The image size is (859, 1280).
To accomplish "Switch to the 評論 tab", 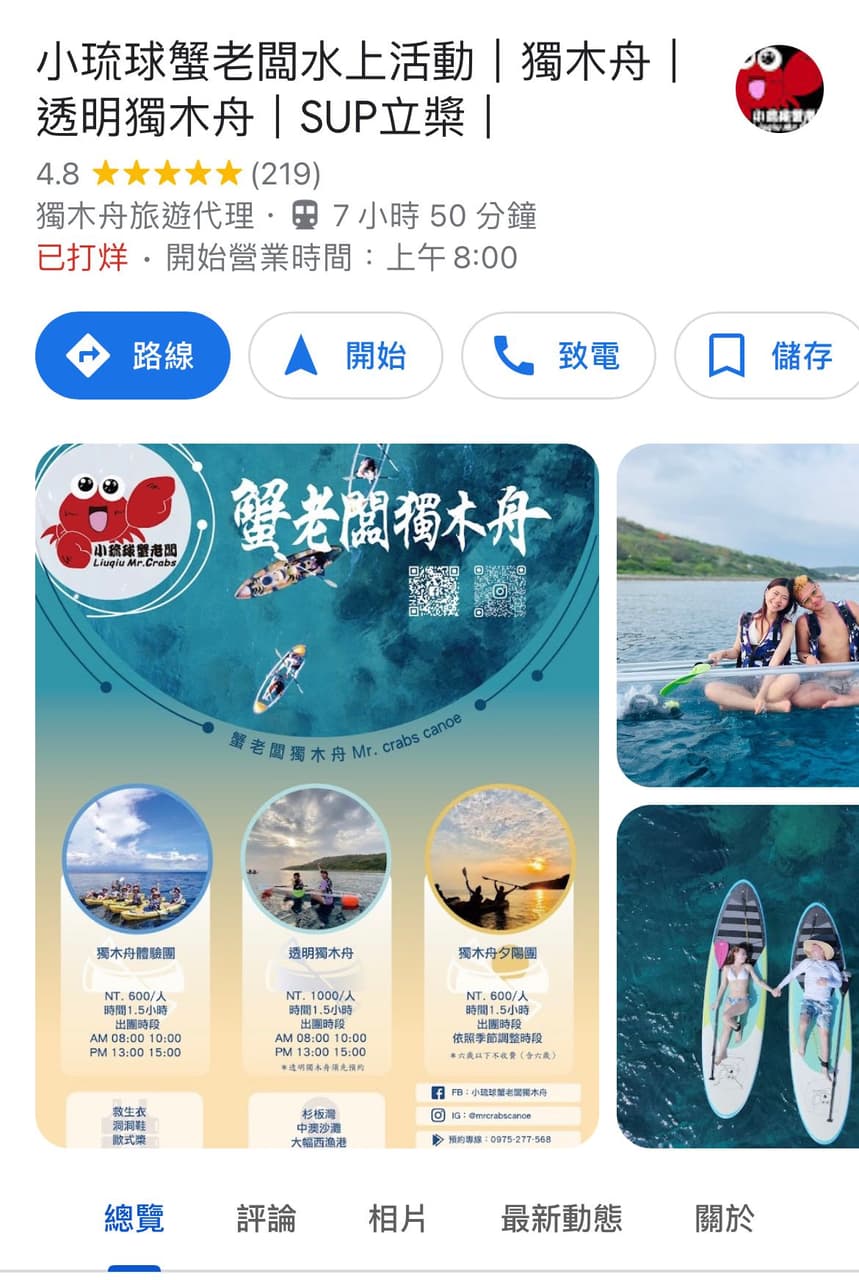I will coord(264,1218).
